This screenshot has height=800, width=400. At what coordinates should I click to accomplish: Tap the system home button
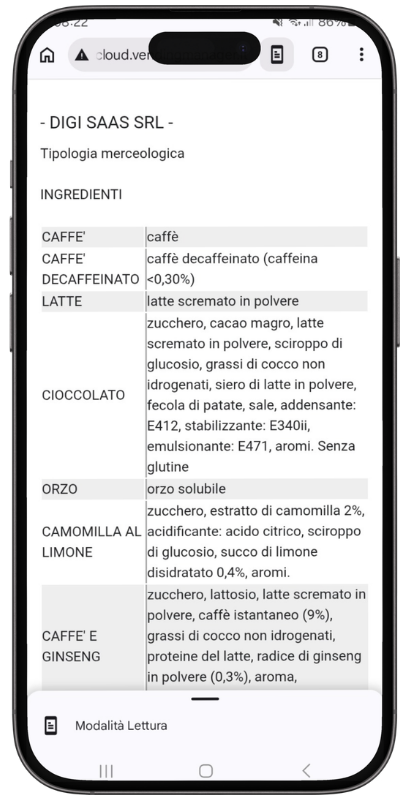click(206, 770)
